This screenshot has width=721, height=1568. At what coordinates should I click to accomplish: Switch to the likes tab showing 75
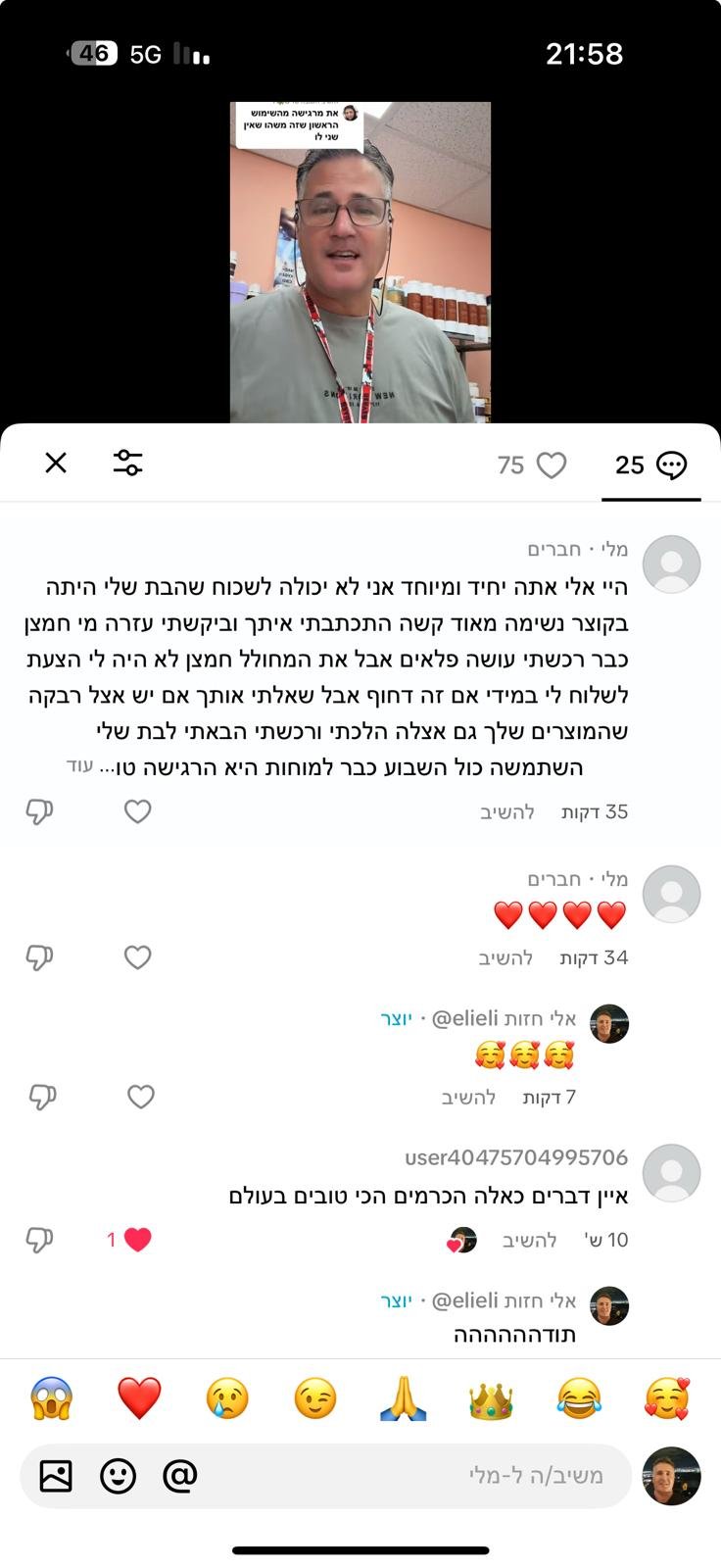(532, 465)
